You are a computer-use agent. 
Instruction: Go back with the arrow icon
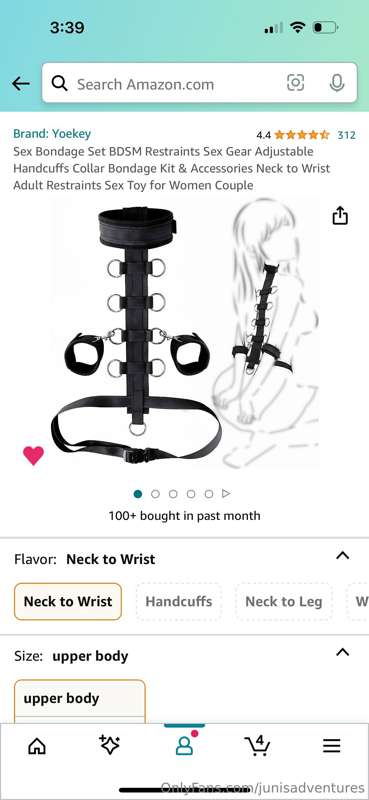click(20, 84)
